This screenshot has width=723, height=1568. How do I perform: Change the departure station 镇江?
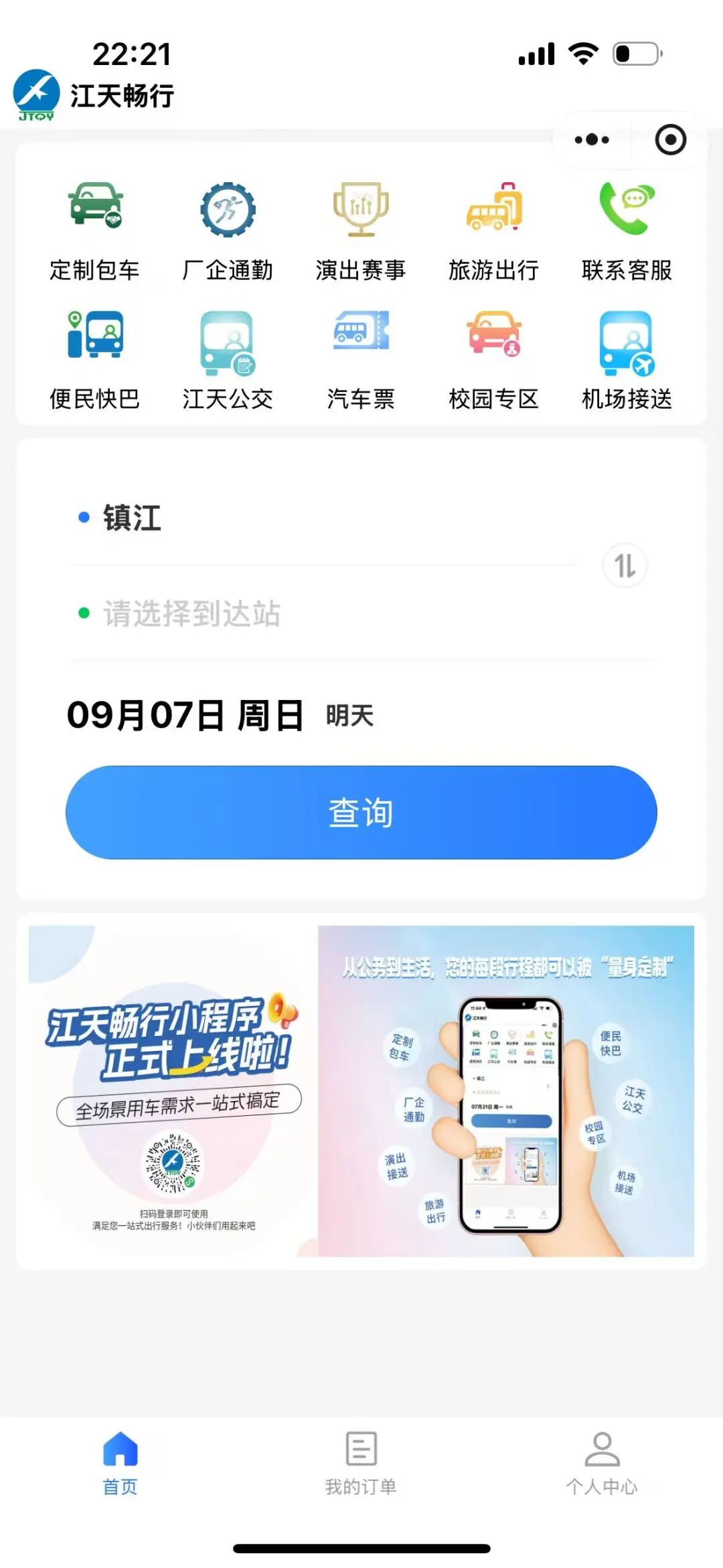[133, 518]
